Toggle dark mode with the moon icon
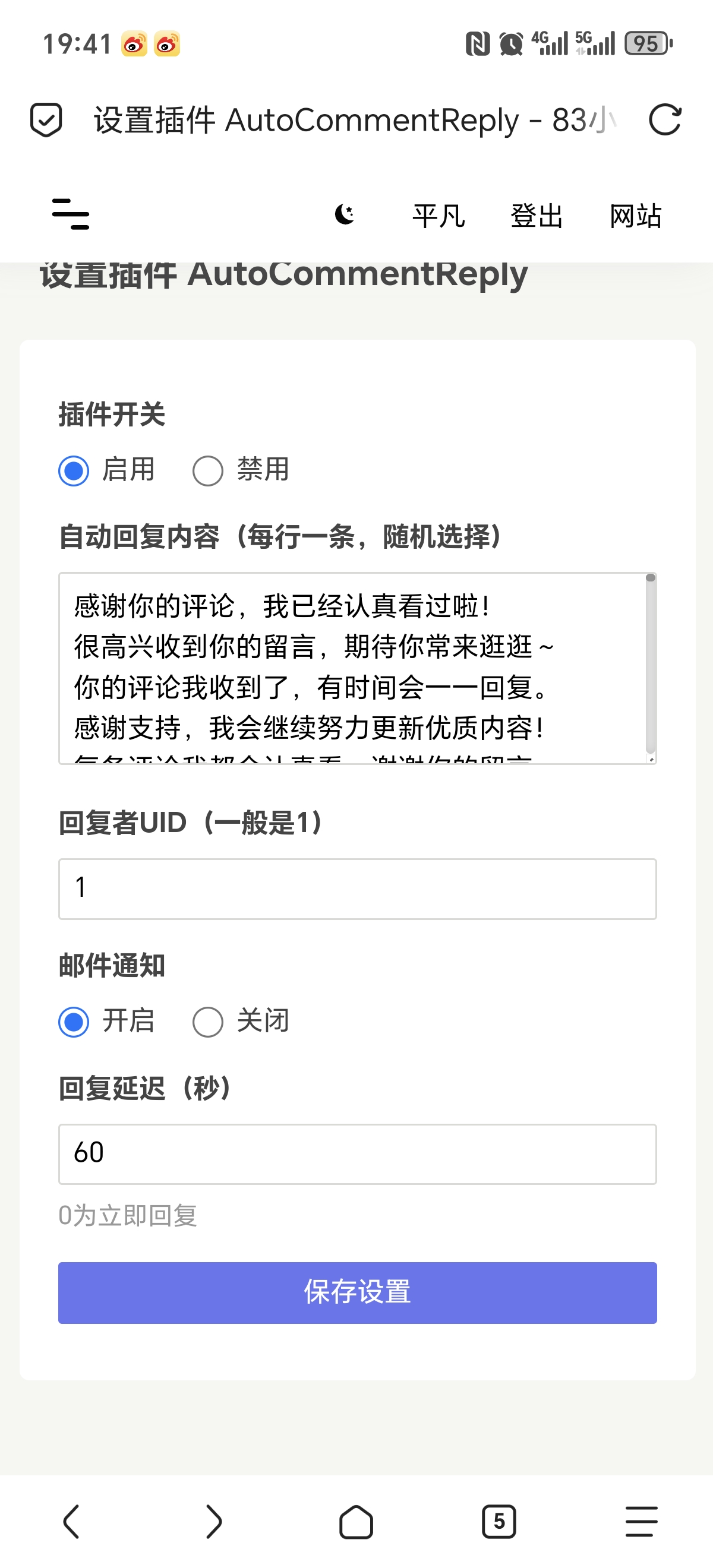This screenshot has width=713, height=1568. click(x=345, y=216)
